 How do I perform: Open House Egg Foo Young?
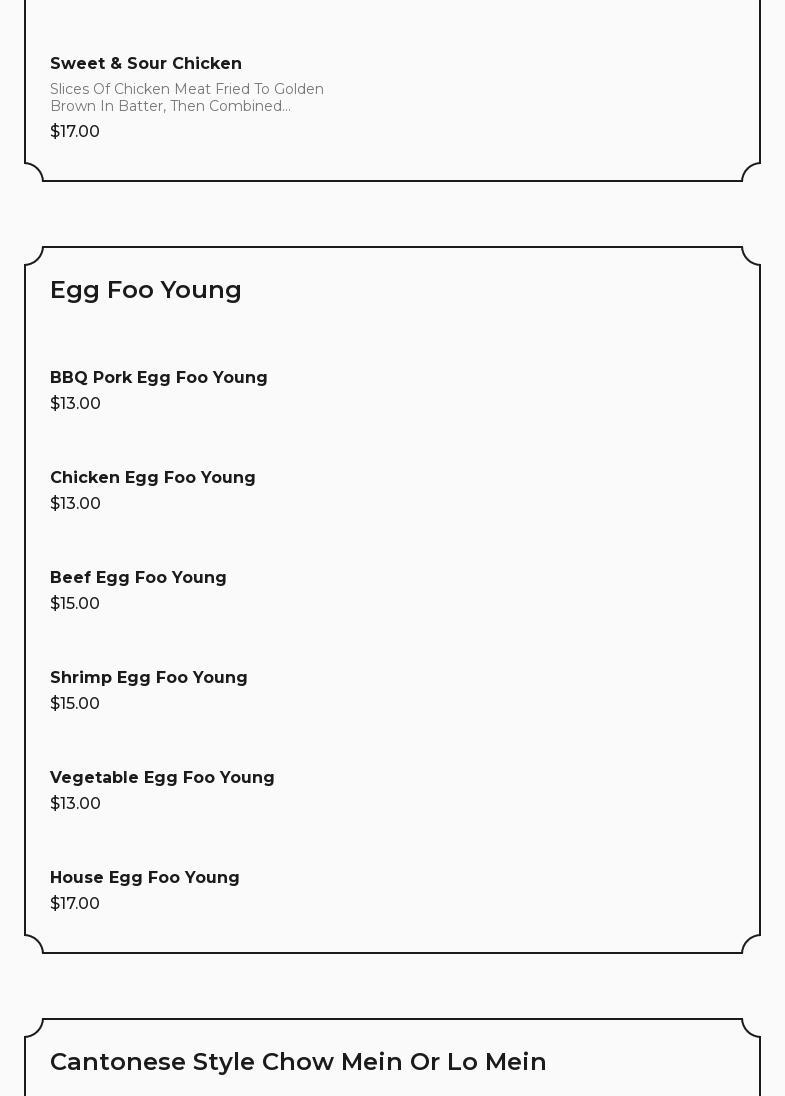(x=145, y=878)
